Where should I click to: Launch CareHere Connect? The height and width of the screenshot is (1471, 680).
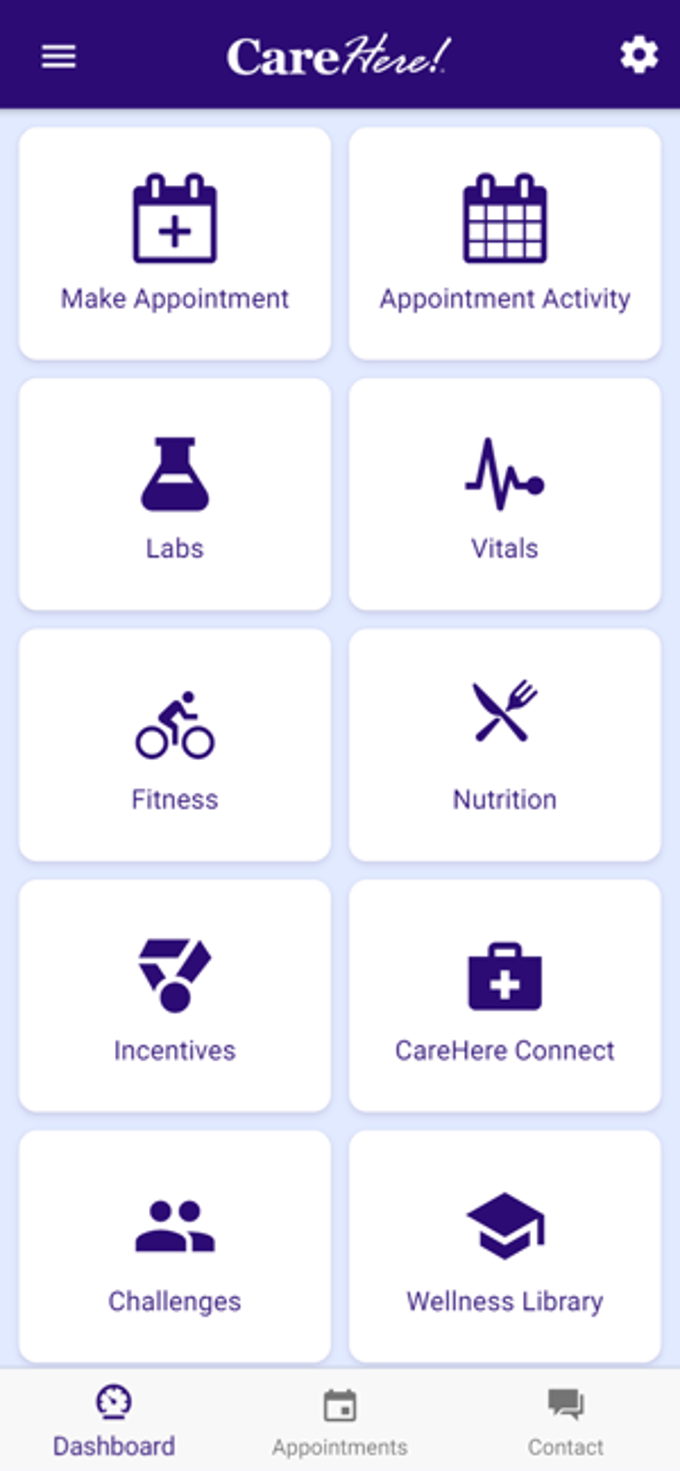coord(504,996)
